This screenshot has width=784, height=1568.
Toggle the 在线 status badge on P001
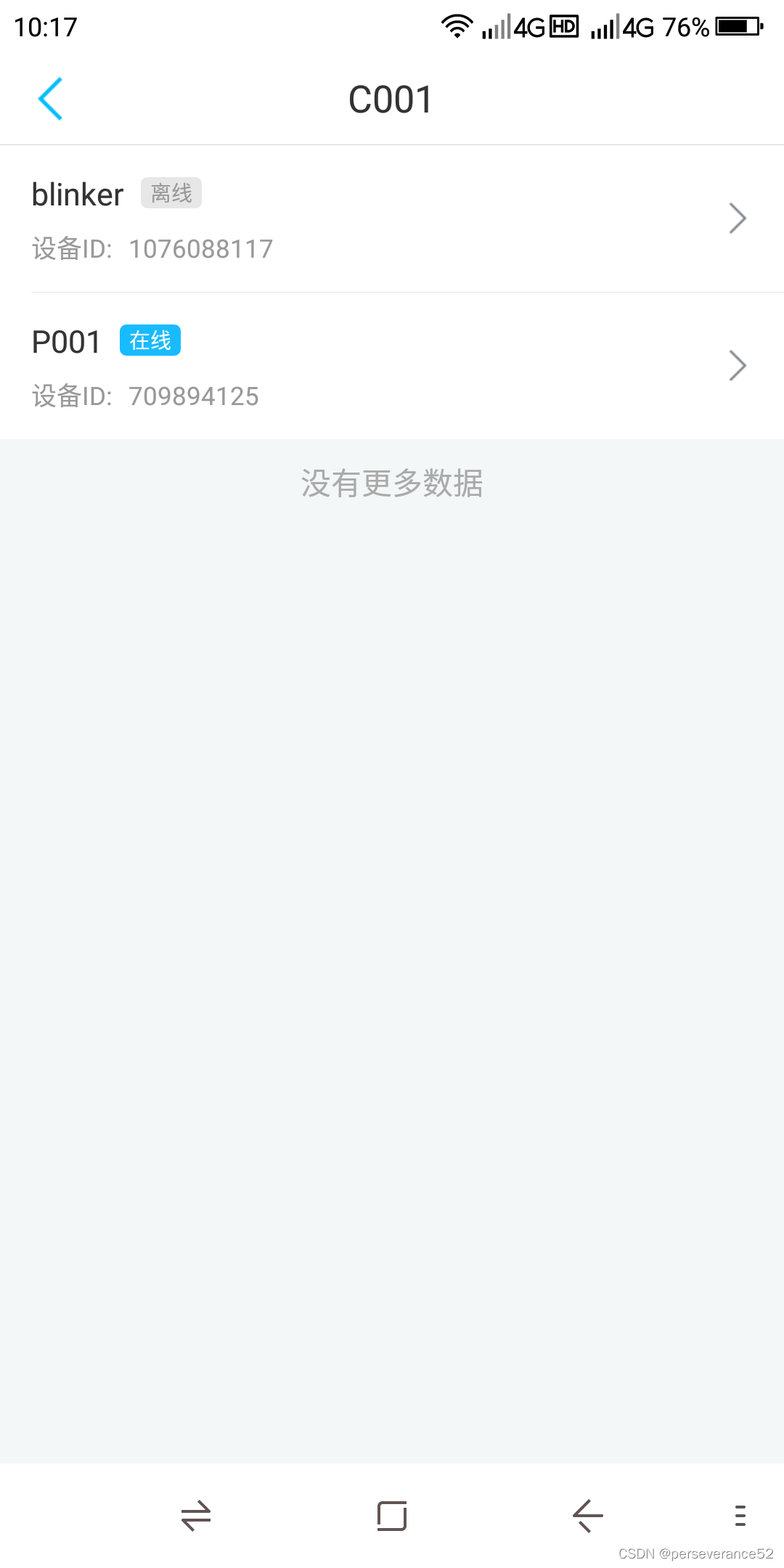coord(150,339)
